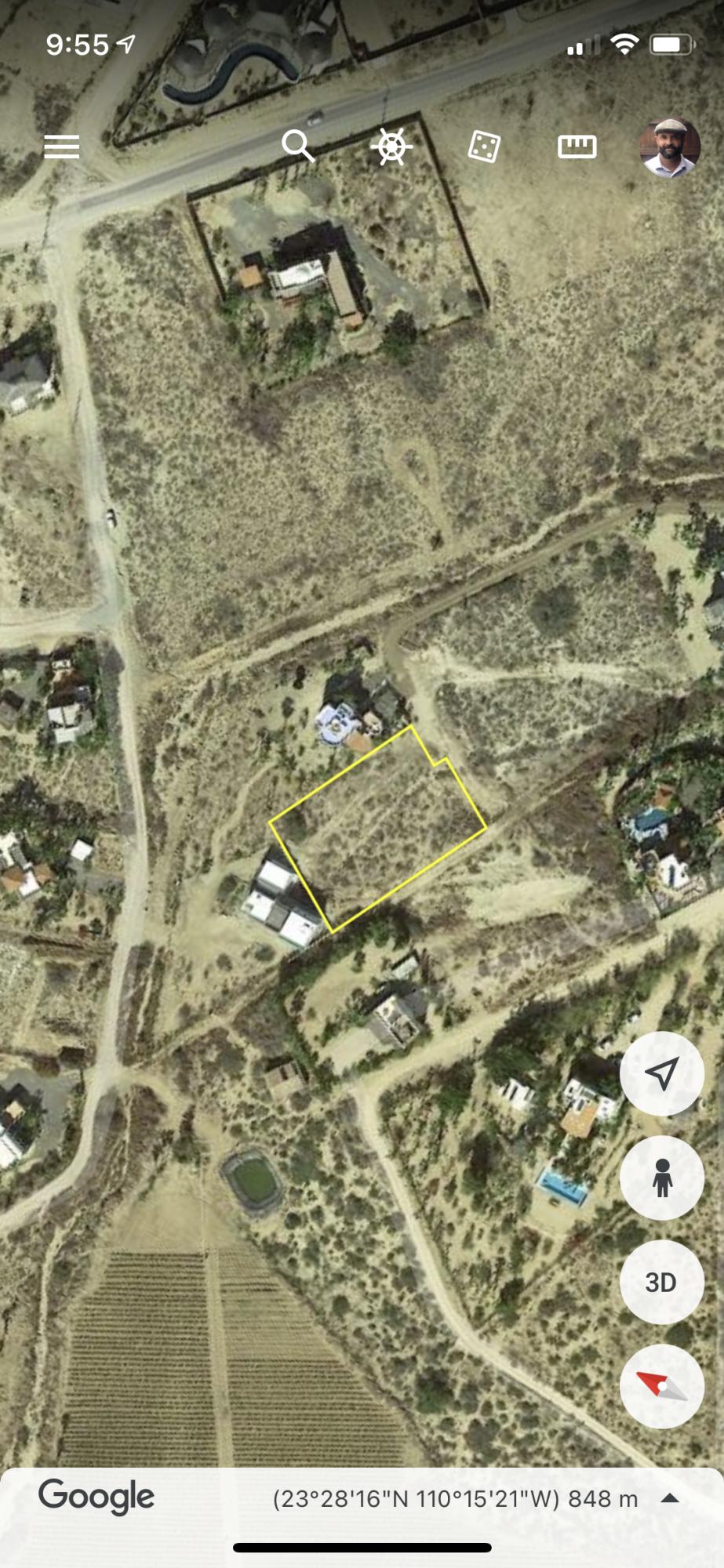Open the search tool
The width and height of the screenshot is (724, 1568).
[x=298, y=146]
